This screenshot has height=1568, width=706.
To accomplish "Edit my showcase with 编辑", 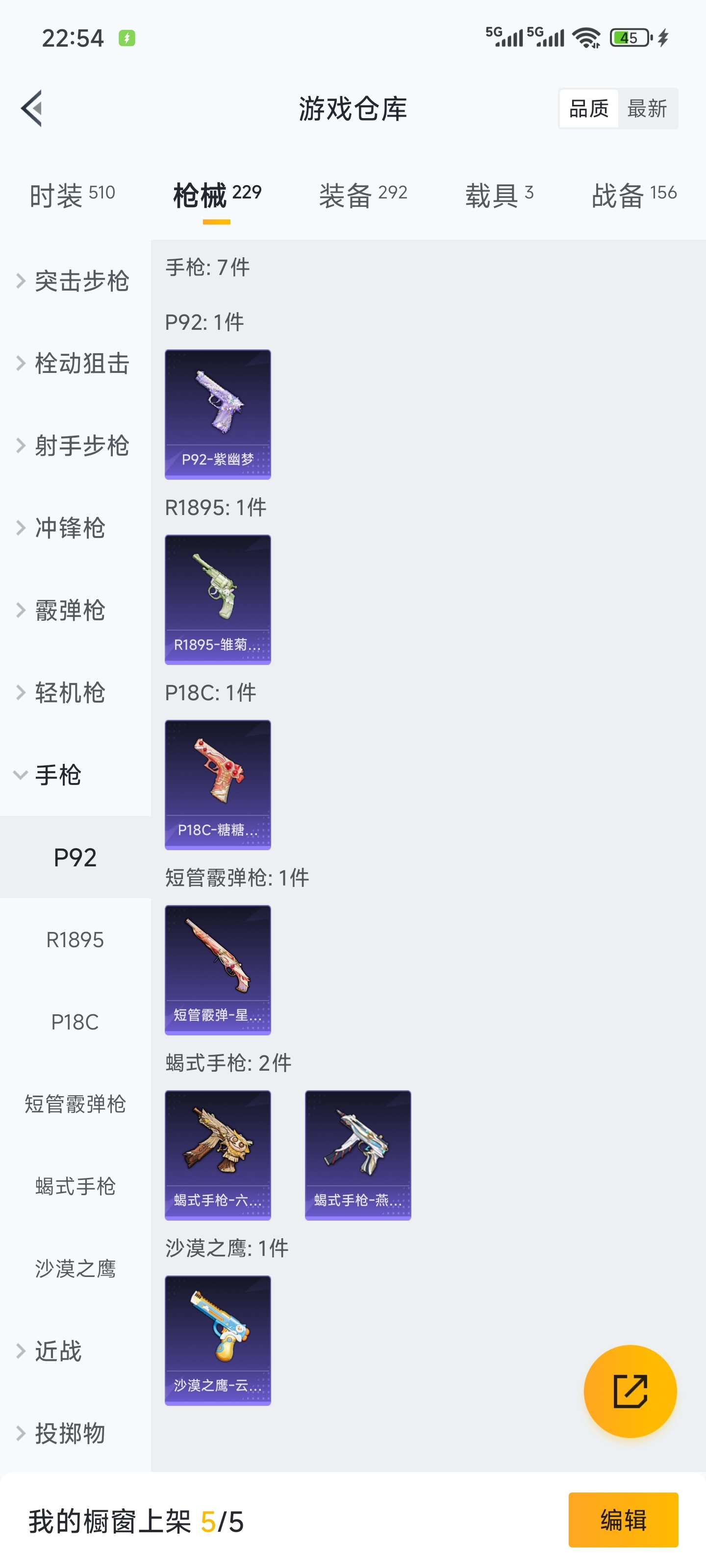I will [623, 1519].
